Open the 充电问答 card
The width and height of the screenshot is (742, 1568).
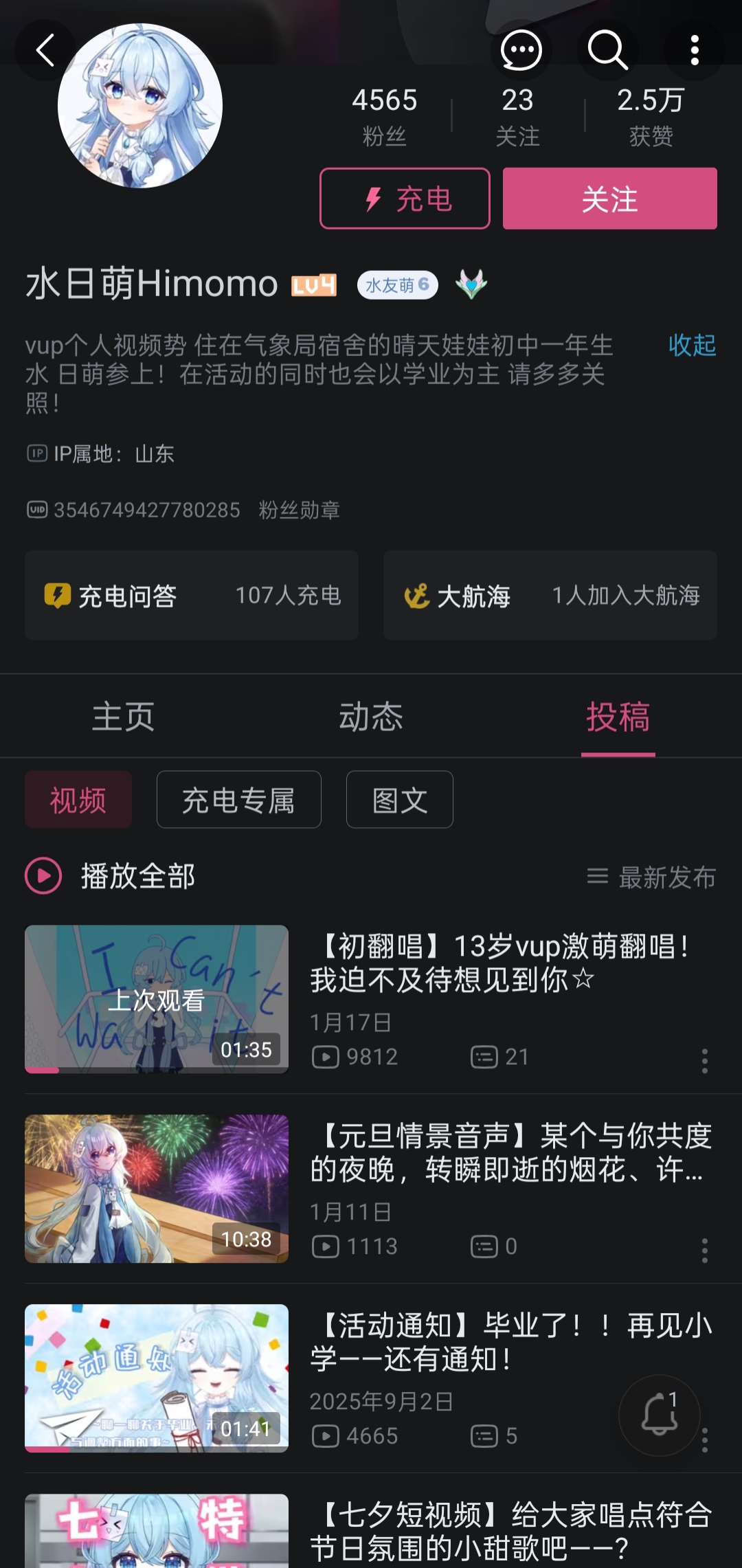pyautogui.click(x=192, y=595)
